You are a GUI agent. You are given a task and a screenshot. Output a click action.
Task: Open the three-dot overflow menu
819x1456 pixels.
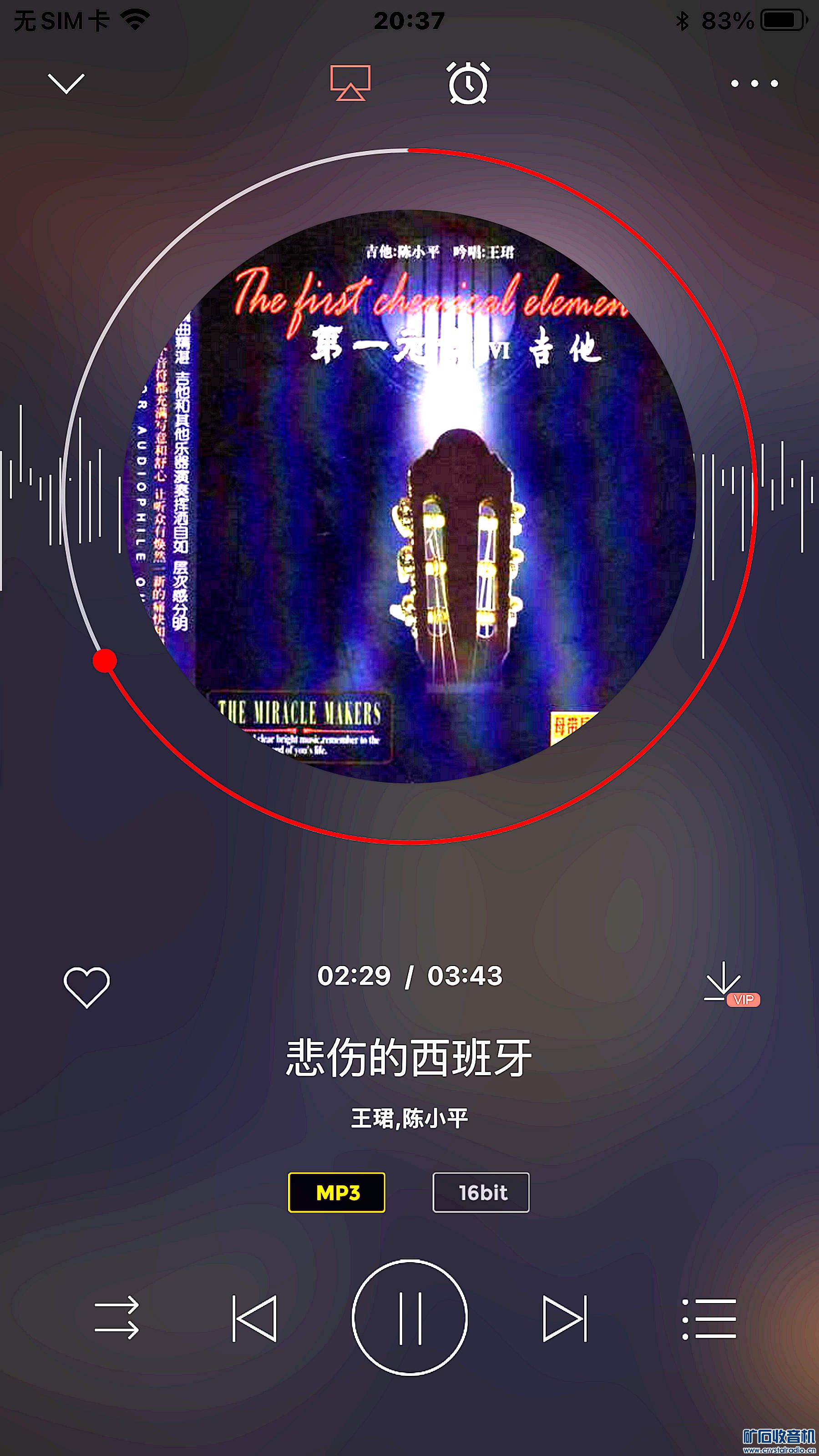754,84
